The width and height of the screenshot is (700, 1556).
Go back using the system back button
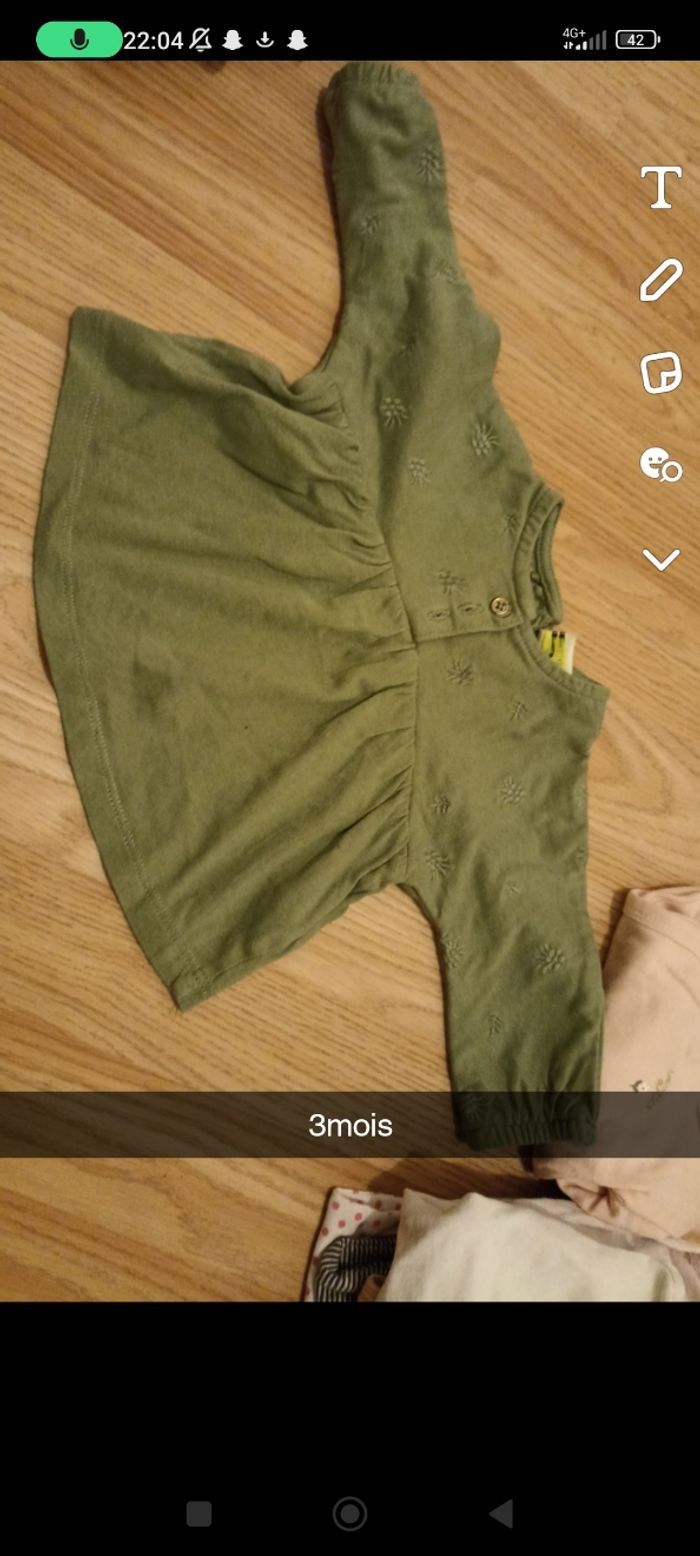[x=501, y=1513]
